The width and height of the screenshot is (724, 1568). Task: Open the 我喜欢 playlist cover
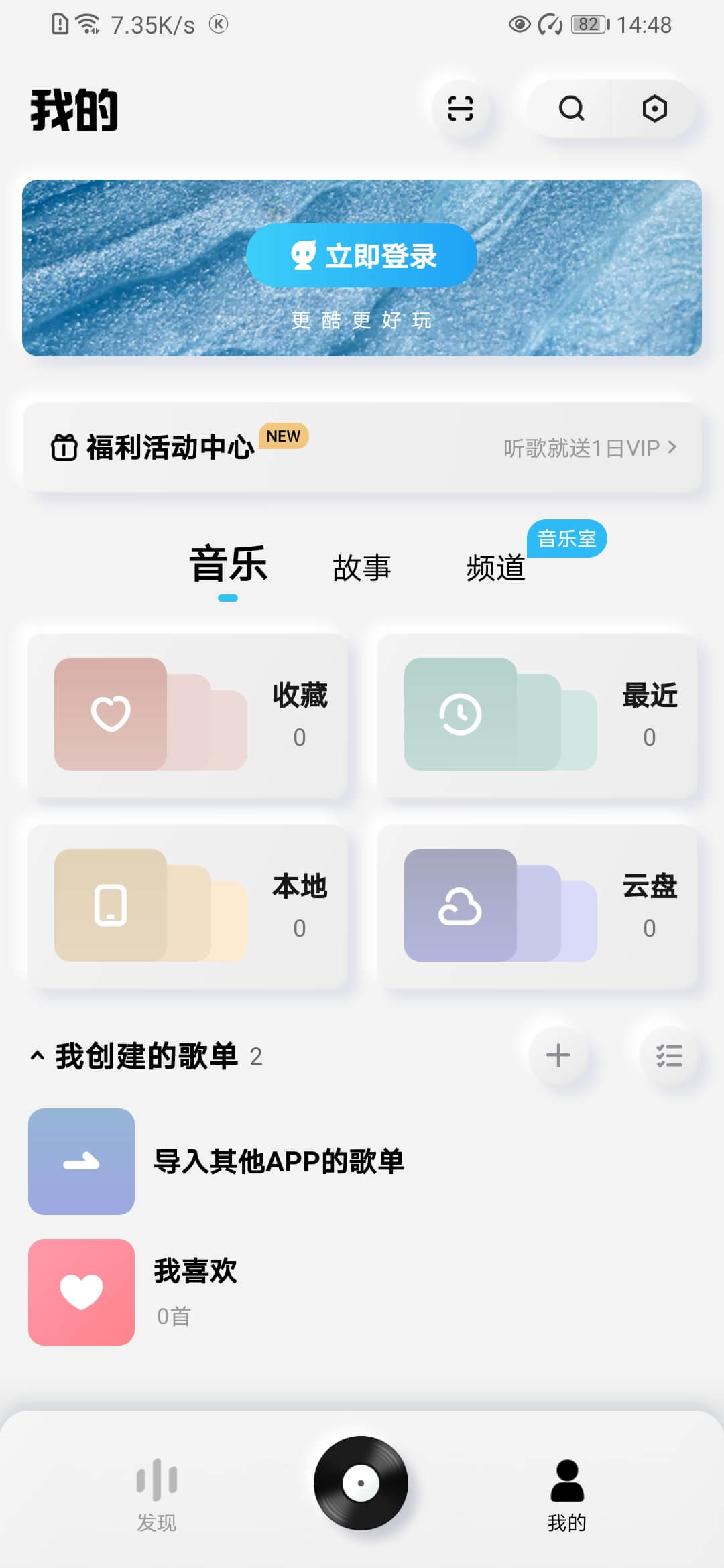click(80, 1292)
